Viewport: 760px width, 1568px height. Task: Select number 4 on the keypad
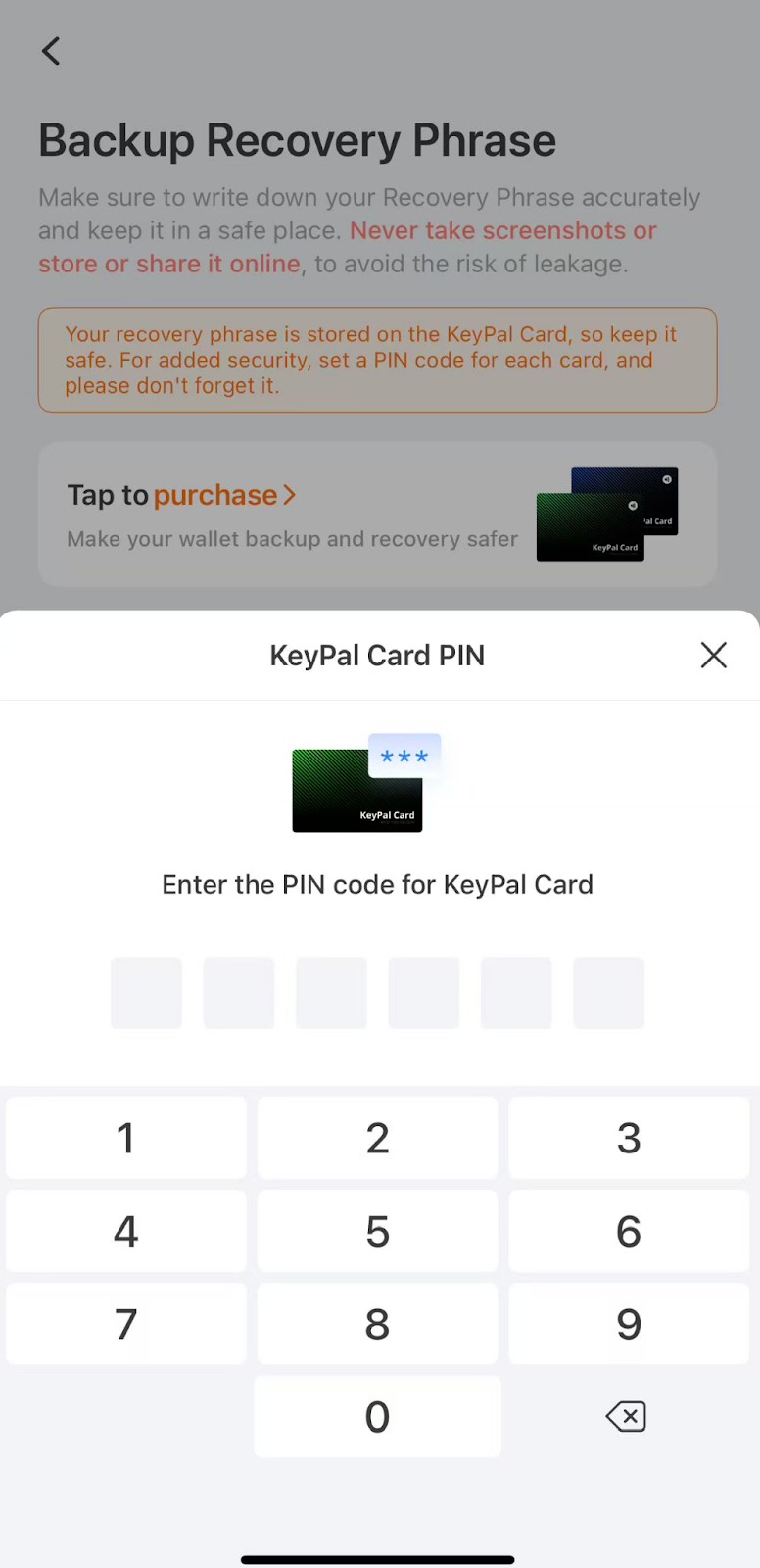pyautogui.click(x=126, y=1231)
